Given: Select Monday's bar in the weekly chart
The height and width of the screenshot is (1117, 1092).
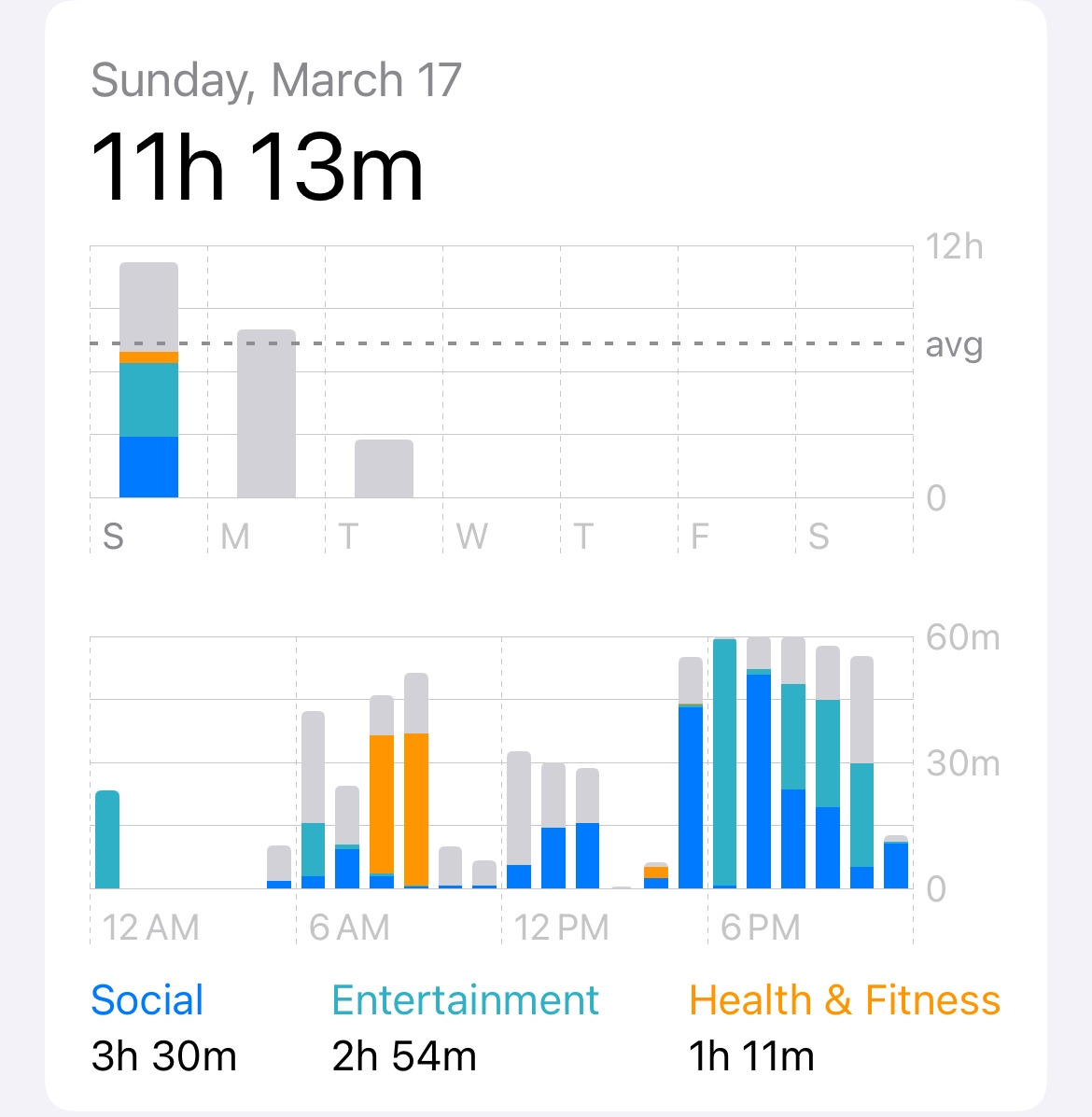Looking at the screenshot, I should point(266,413).
